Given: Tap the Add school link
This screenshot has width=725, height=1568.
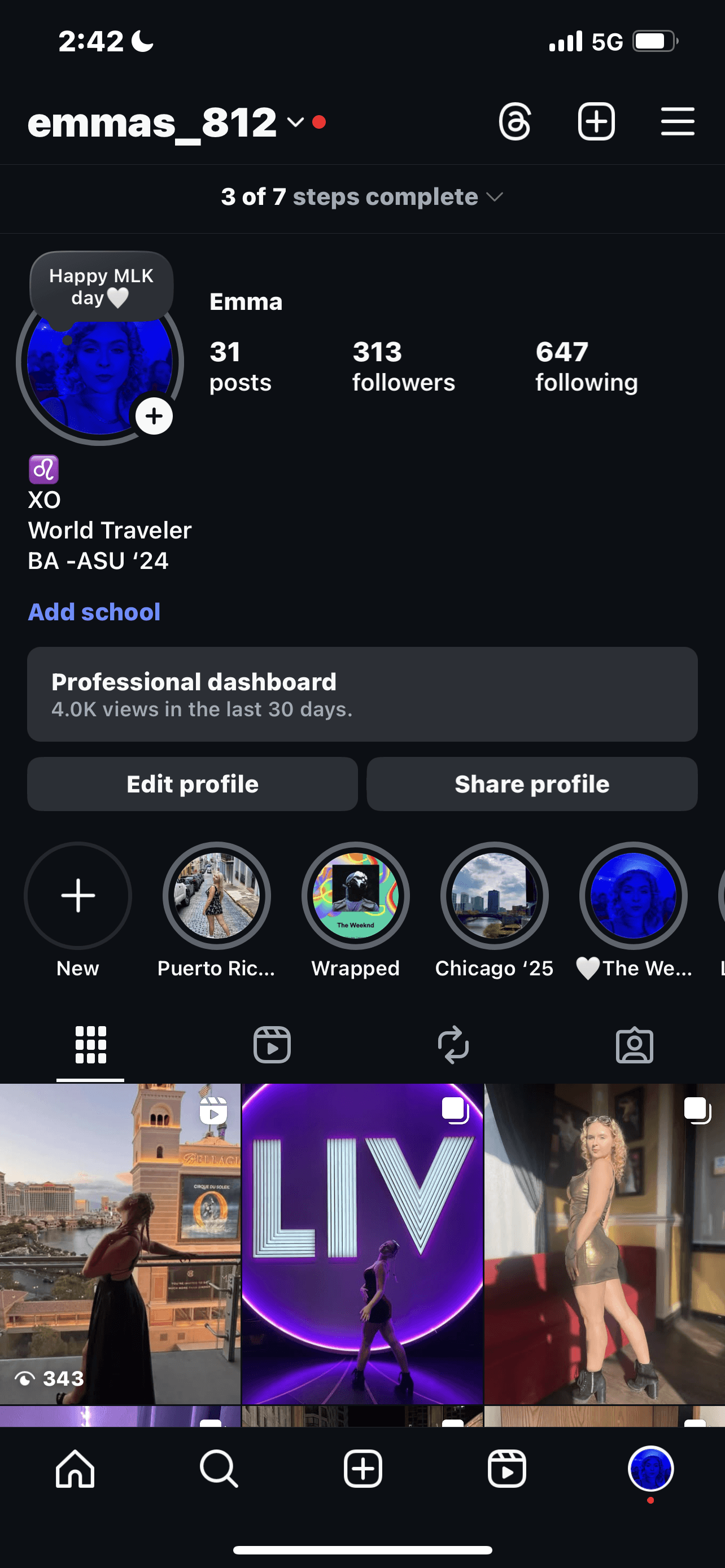Looking at the screenshot, I should tap(94, 611).
